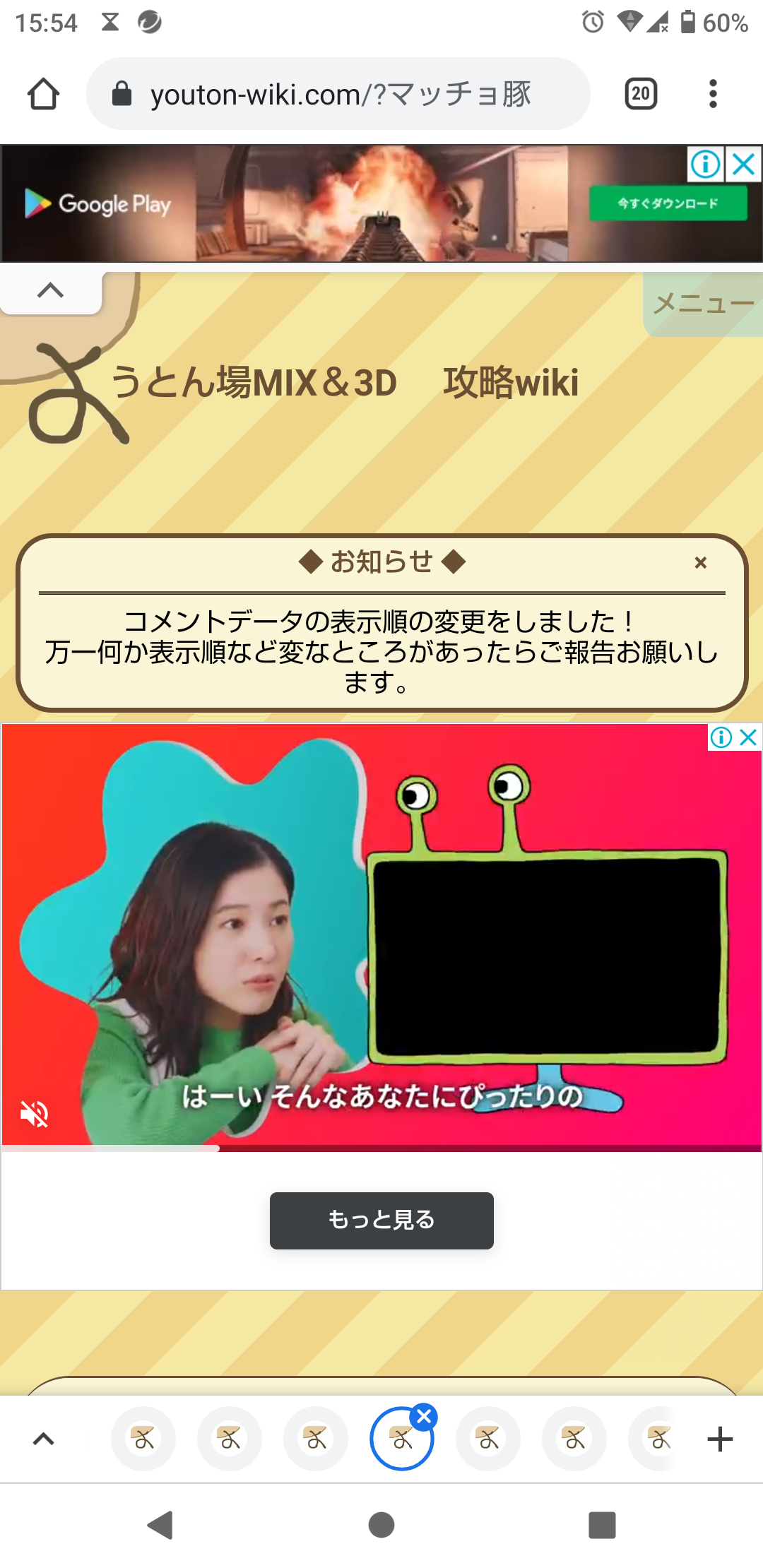This screenshot has width=763, height=1568.
Task: Unmute the video ad
Action: (34, 1114)
